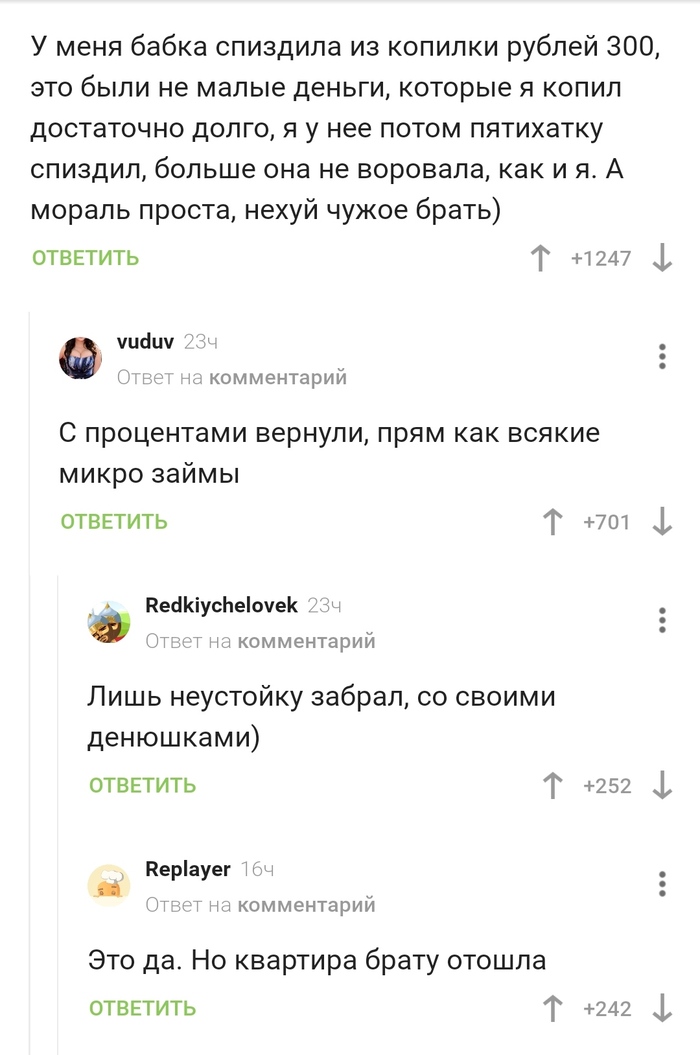
Task: Reply to vuduv's comment
Action: coord(114,522)
